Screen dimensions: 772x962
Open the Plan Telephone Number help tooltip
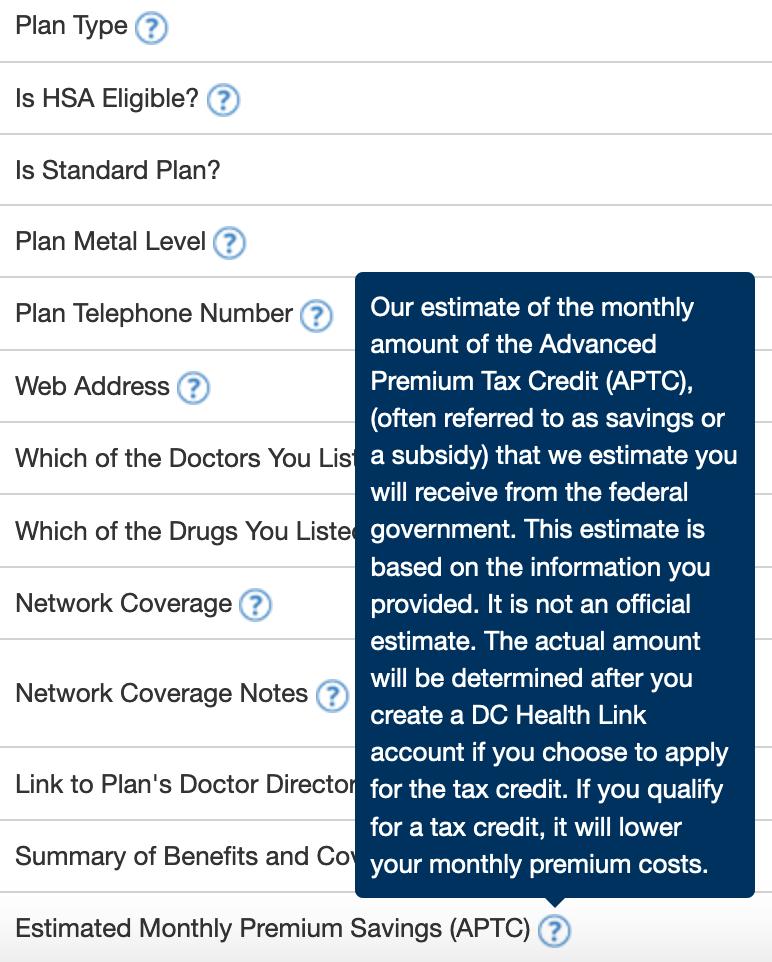click(317, 315)
